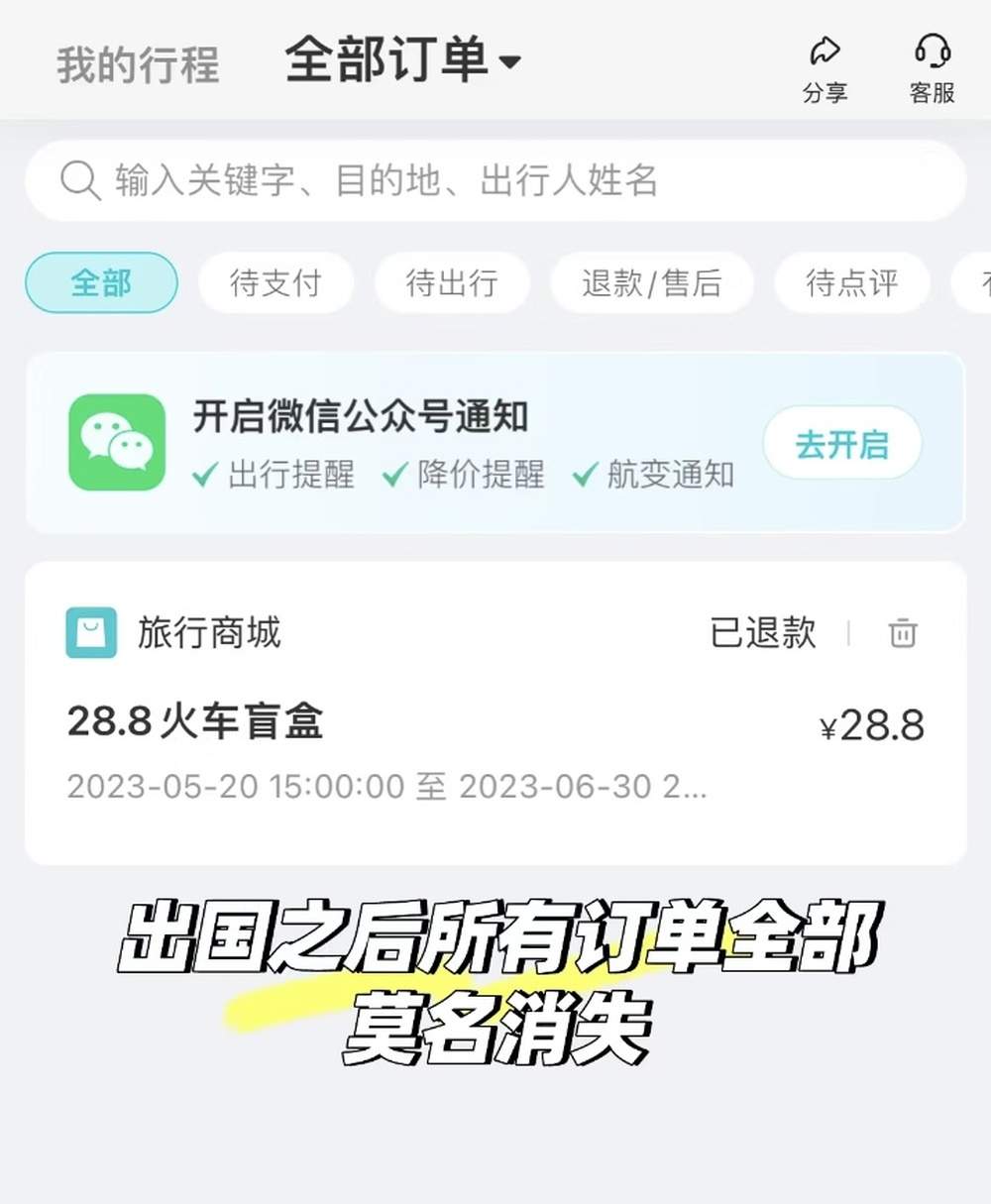Image resolution: width=991 pixels, height=1204 pixels.
Task: Show 待出行 orders
Action: (x=452, y=283)
